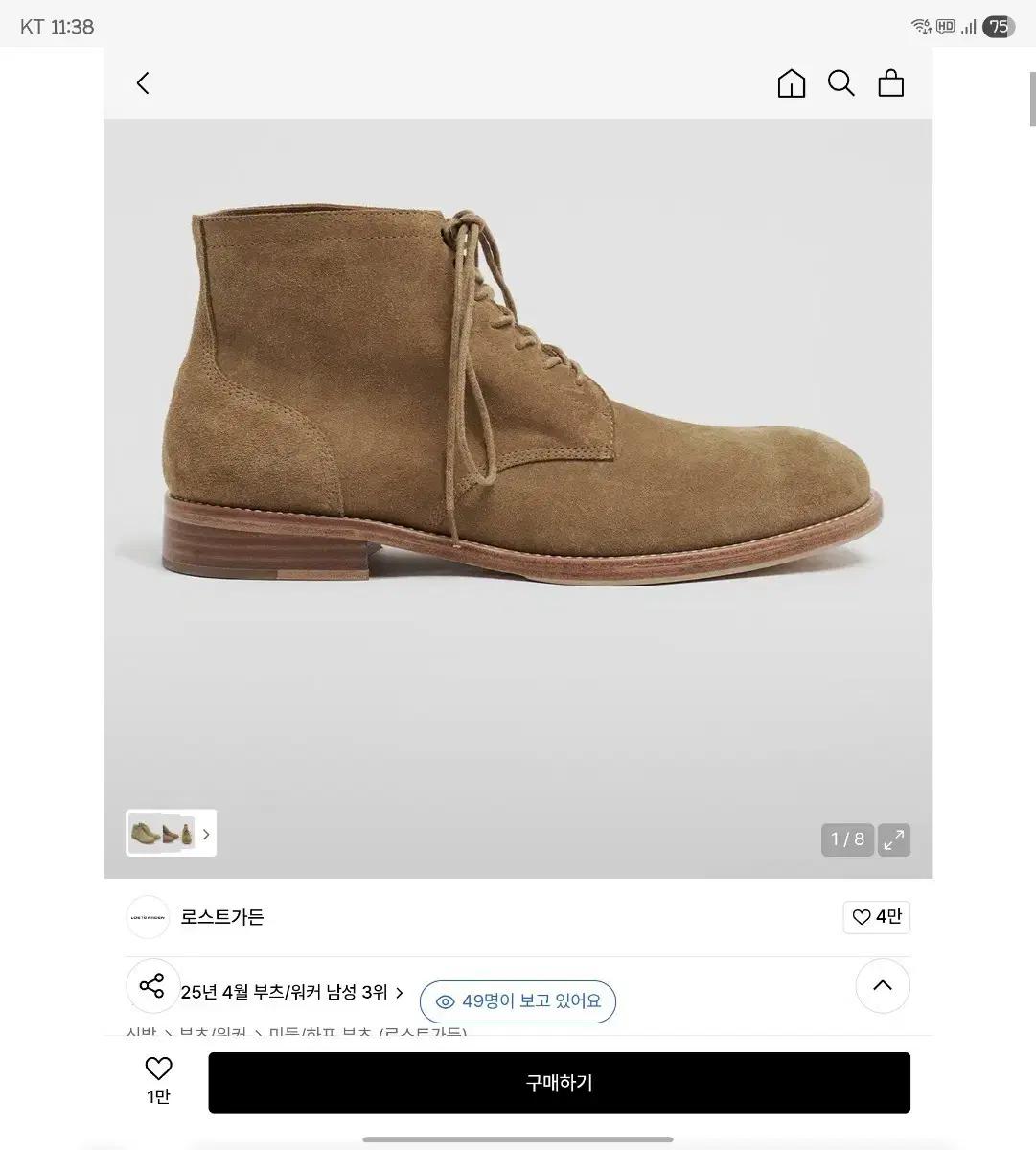The image size is (1036, 1150).
Task: Open the image thumbnails preview strip
Action: [x=171, y=833]
